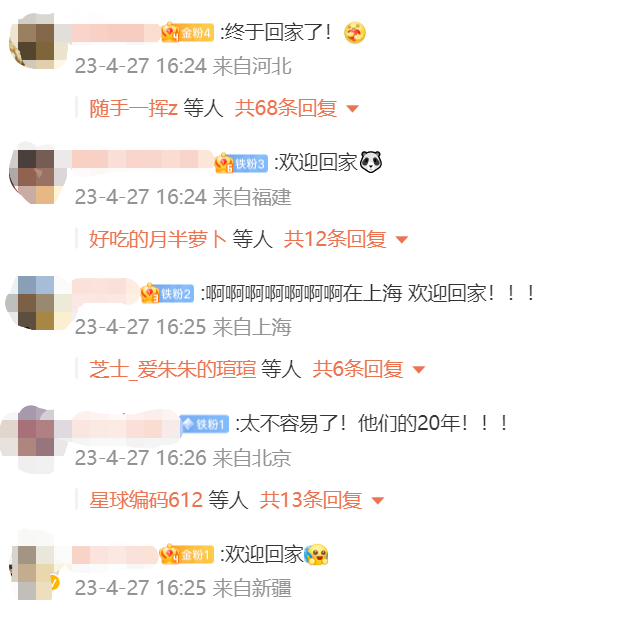Image resolution: width=633 pixels, height=620 pixels.
Task: Open avatar of the 终于回家了 commenter
Action: pos(36,42)
